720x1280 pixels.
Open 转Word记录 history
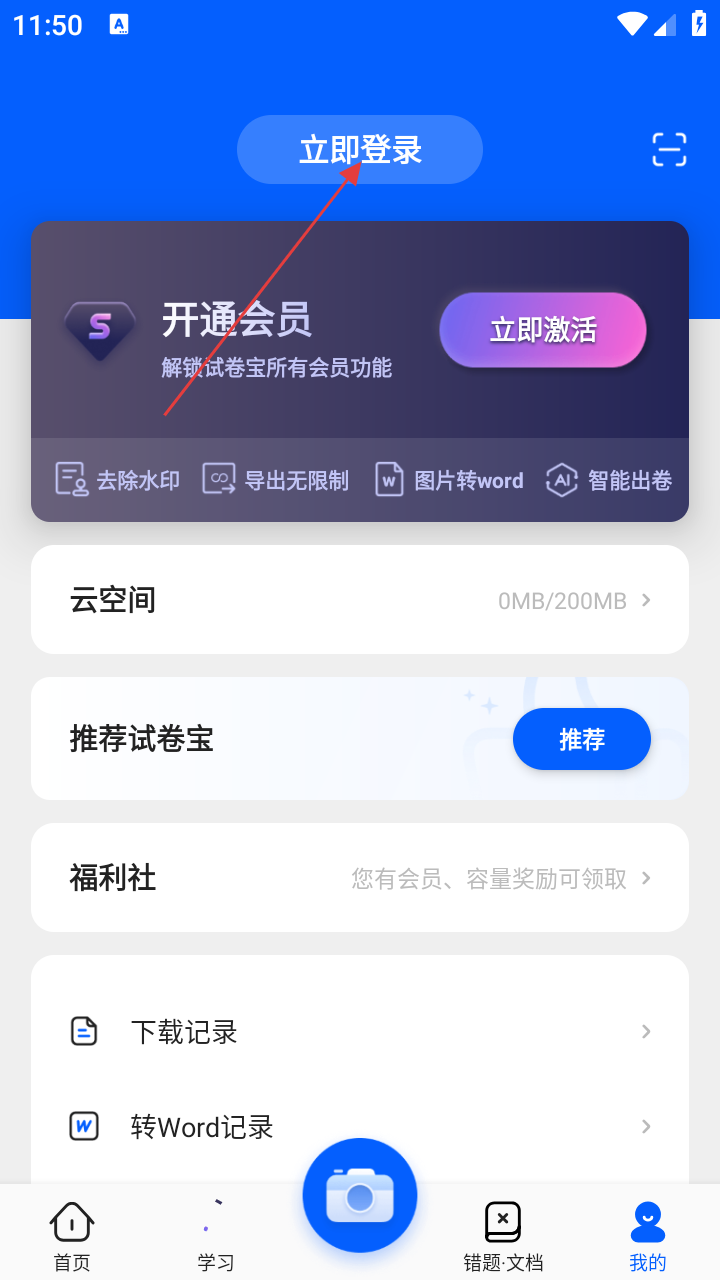360,1127
